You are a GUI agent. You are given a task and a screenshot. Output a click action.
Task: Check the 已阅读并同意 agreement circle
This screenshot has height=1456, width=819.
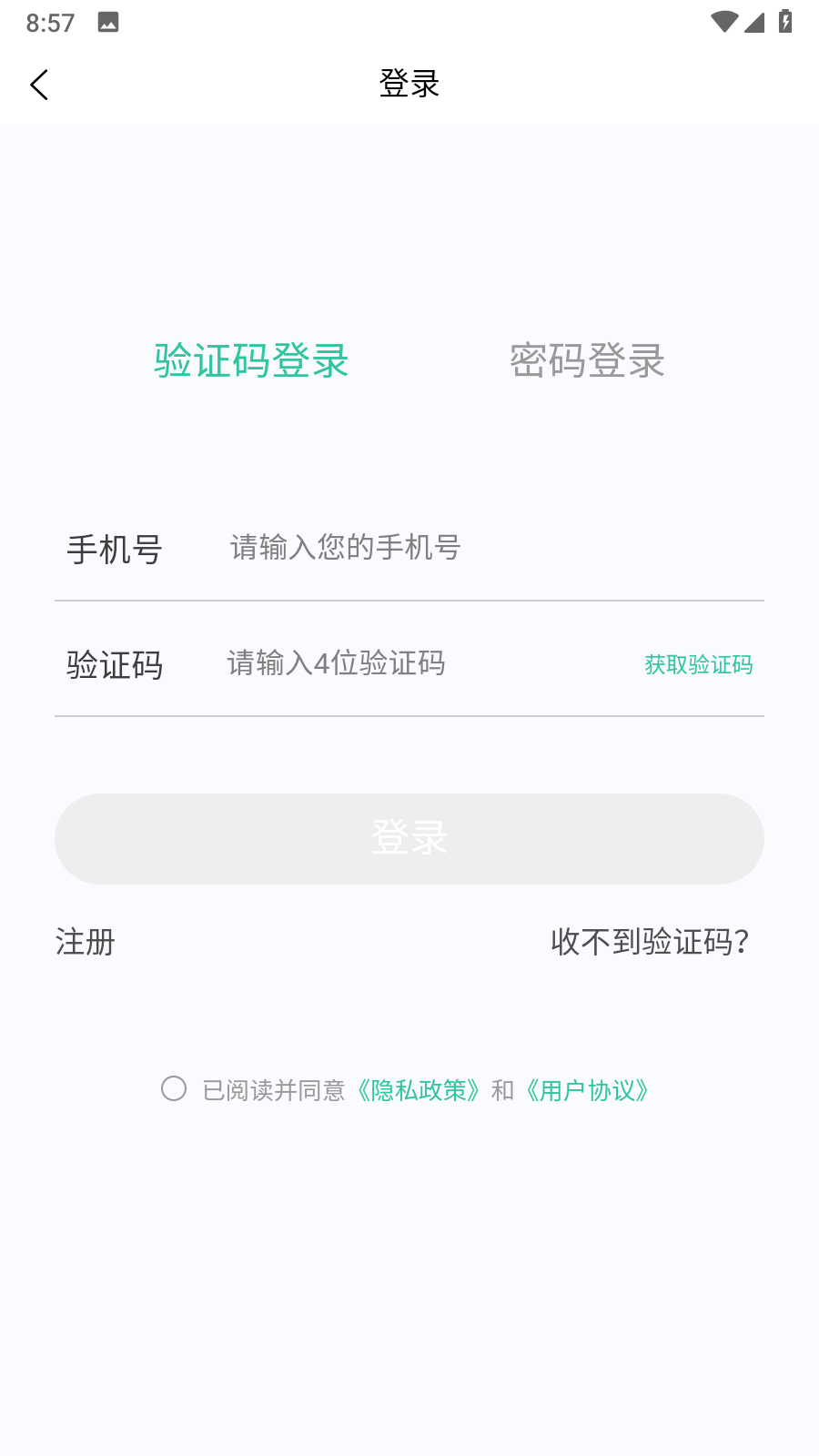pyautogui.click(x=174, y=1088)
